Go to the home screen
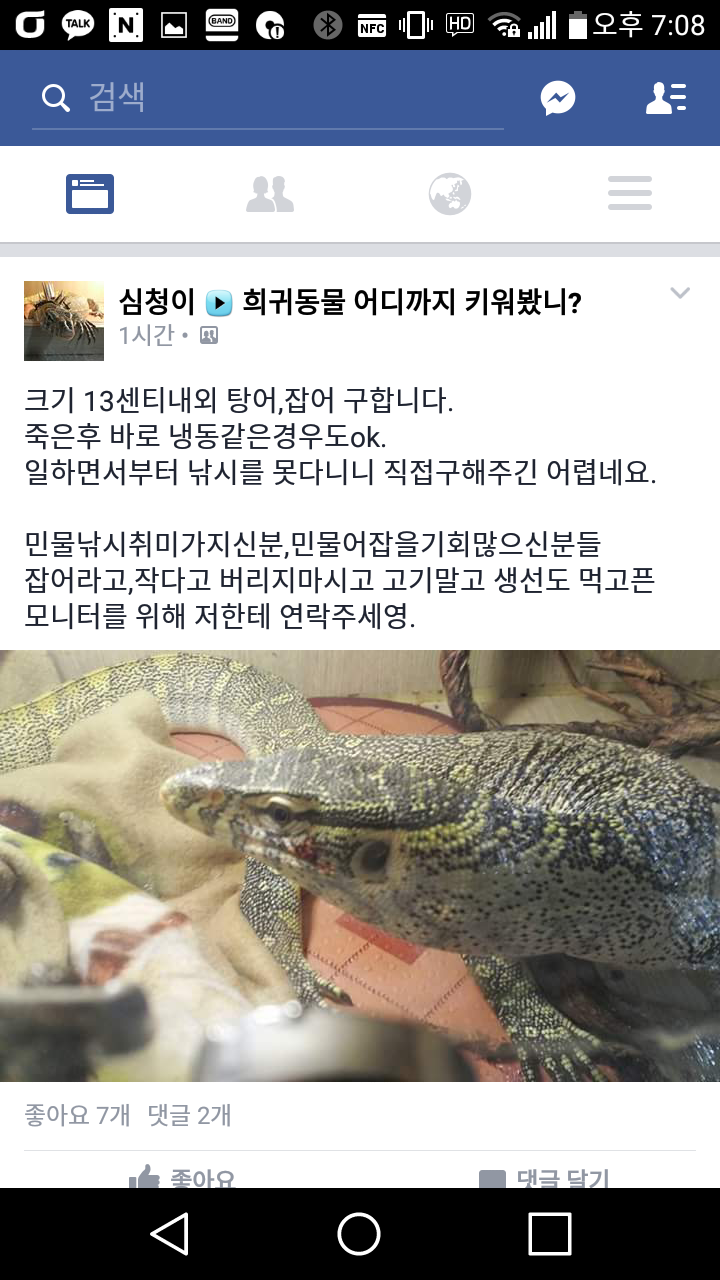The image size is (720, 1280). pos(359,1234)
